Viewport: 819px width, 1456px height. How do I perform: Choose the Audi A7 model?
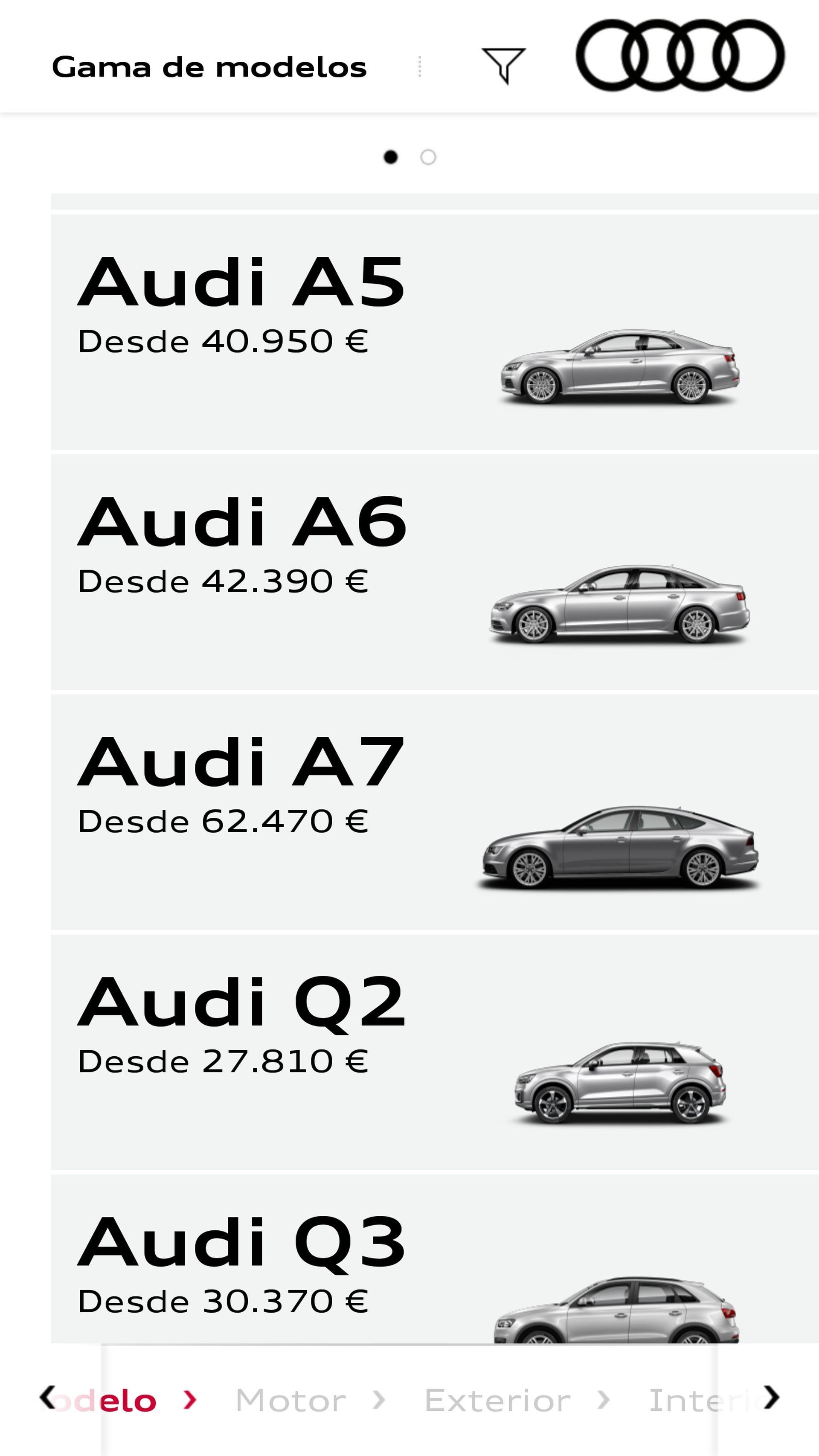[434, 812]
